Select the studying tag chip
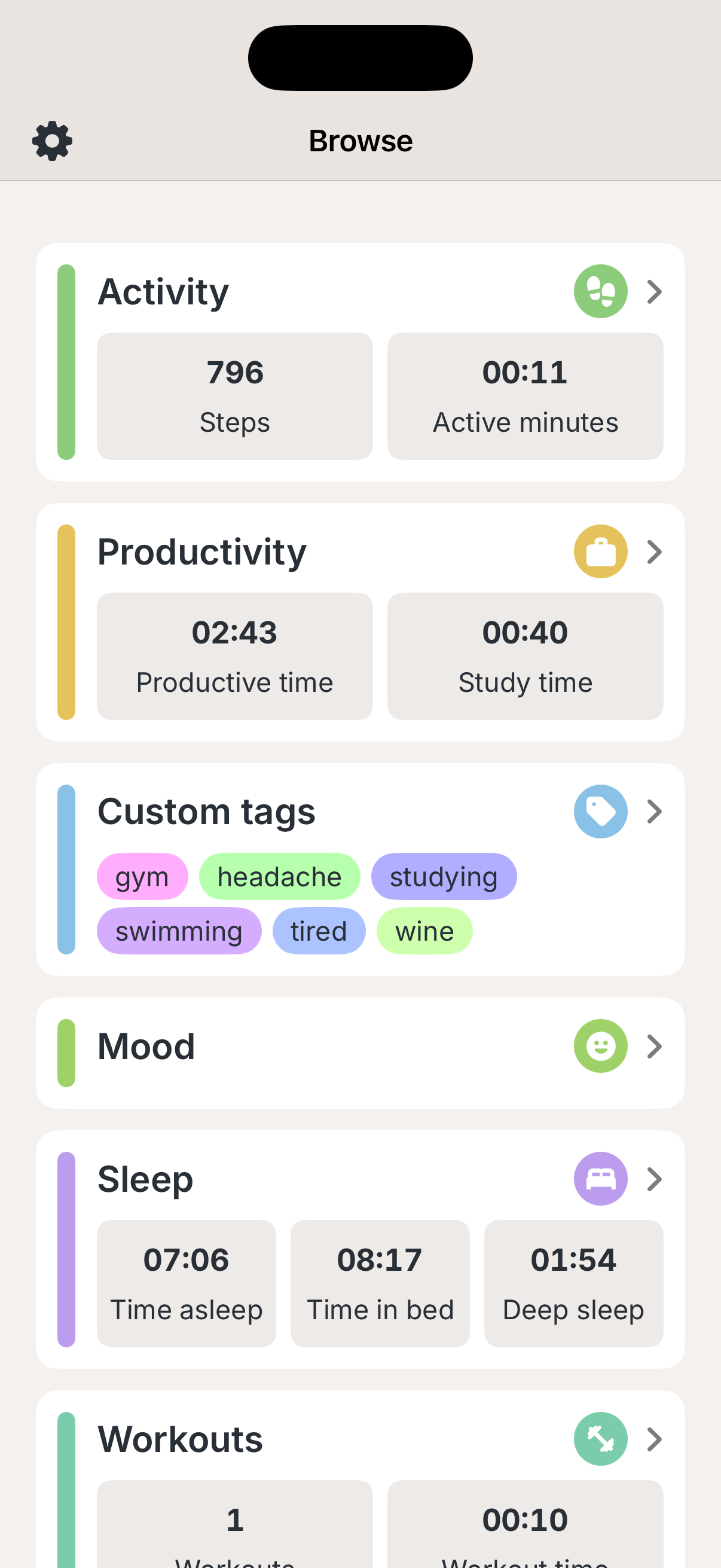This screenshot has height=1568, width=721. [x=444, y=876]
